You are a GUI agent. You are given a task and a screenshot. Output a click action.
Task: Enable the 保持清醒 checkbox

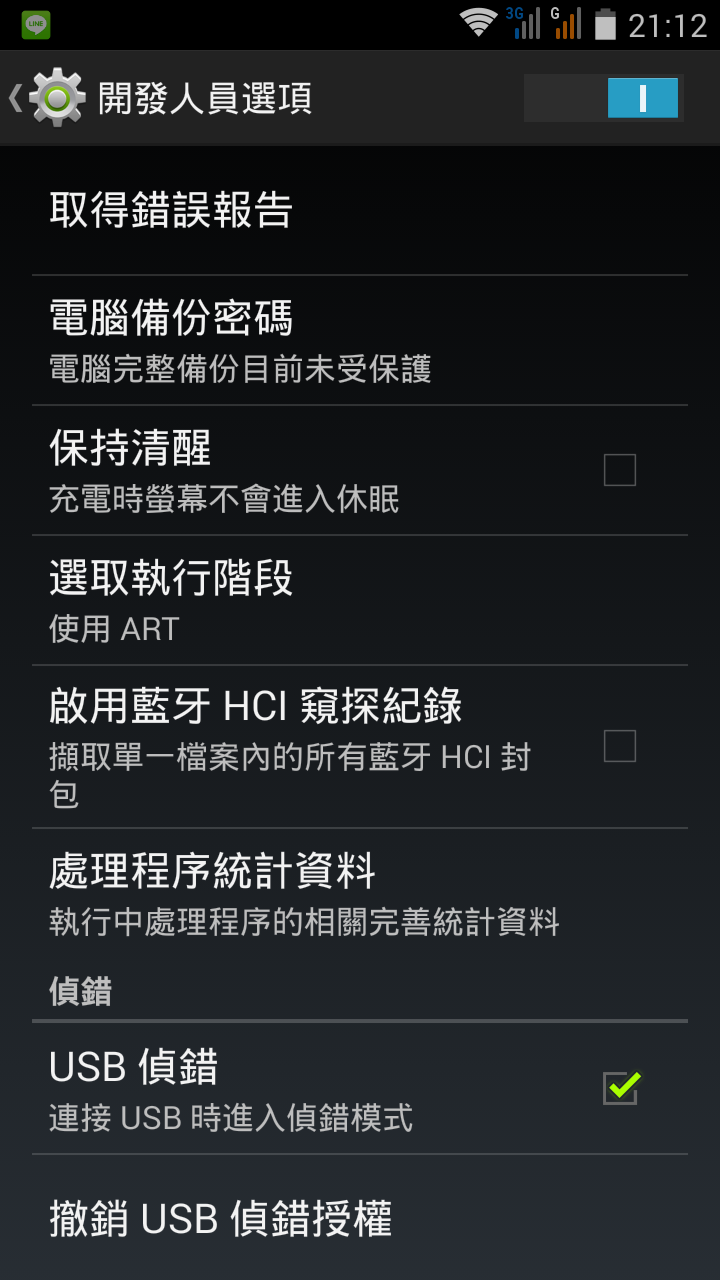click(620, 470)
